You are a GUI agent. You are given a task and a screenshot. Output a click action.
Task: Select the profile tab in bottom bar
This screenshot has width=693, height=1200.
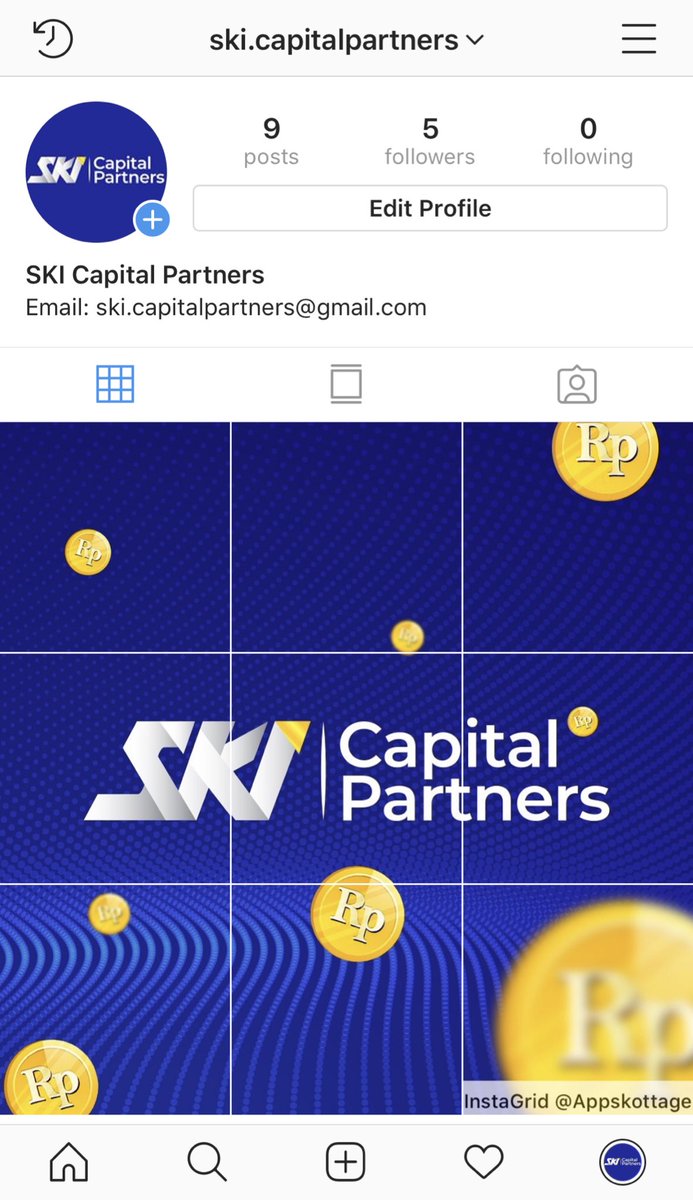click(622, 1162)
